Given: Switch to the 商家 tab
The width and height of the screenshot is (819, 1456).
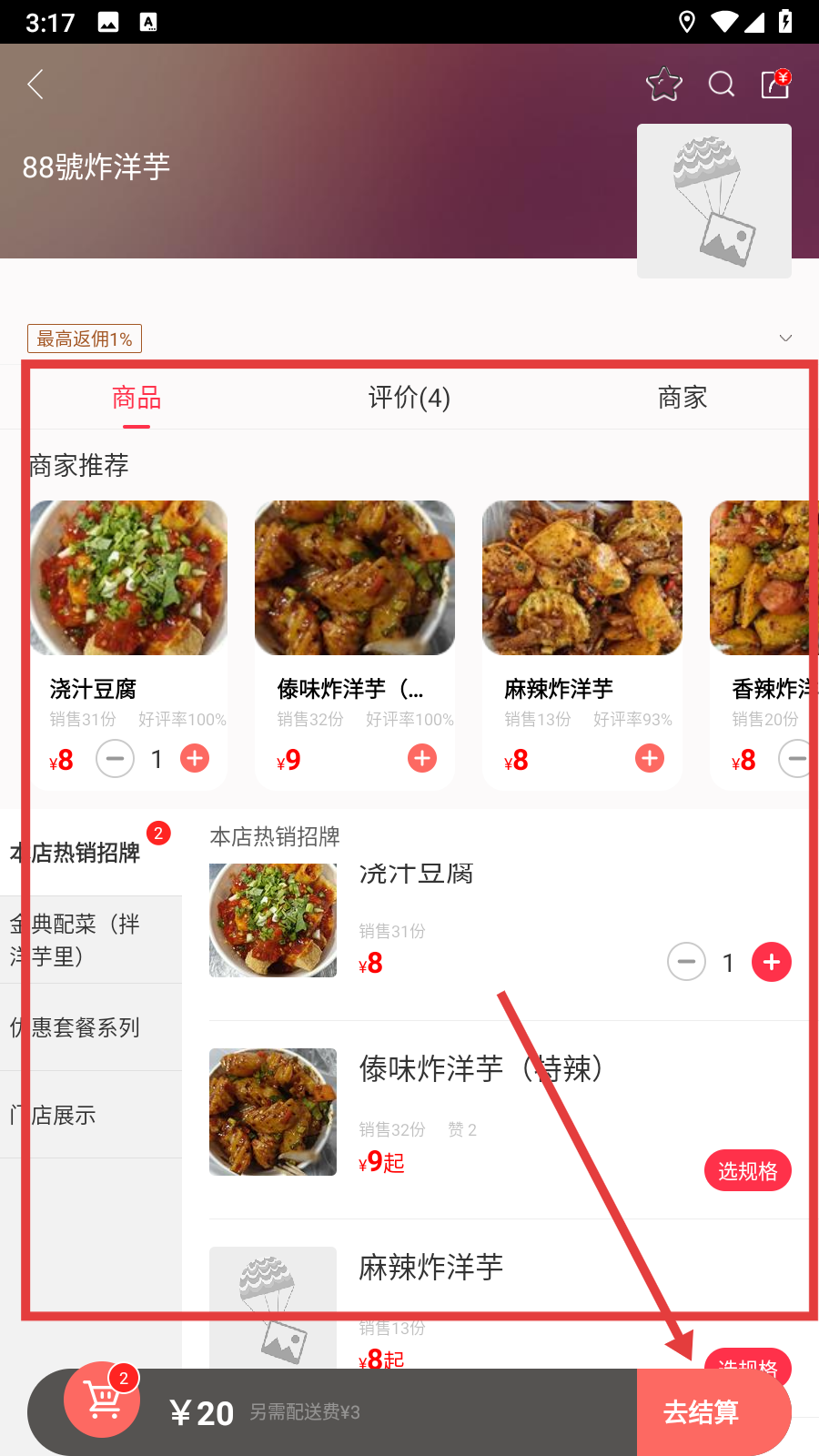Looking at the screenshot, I should point(682,398).
